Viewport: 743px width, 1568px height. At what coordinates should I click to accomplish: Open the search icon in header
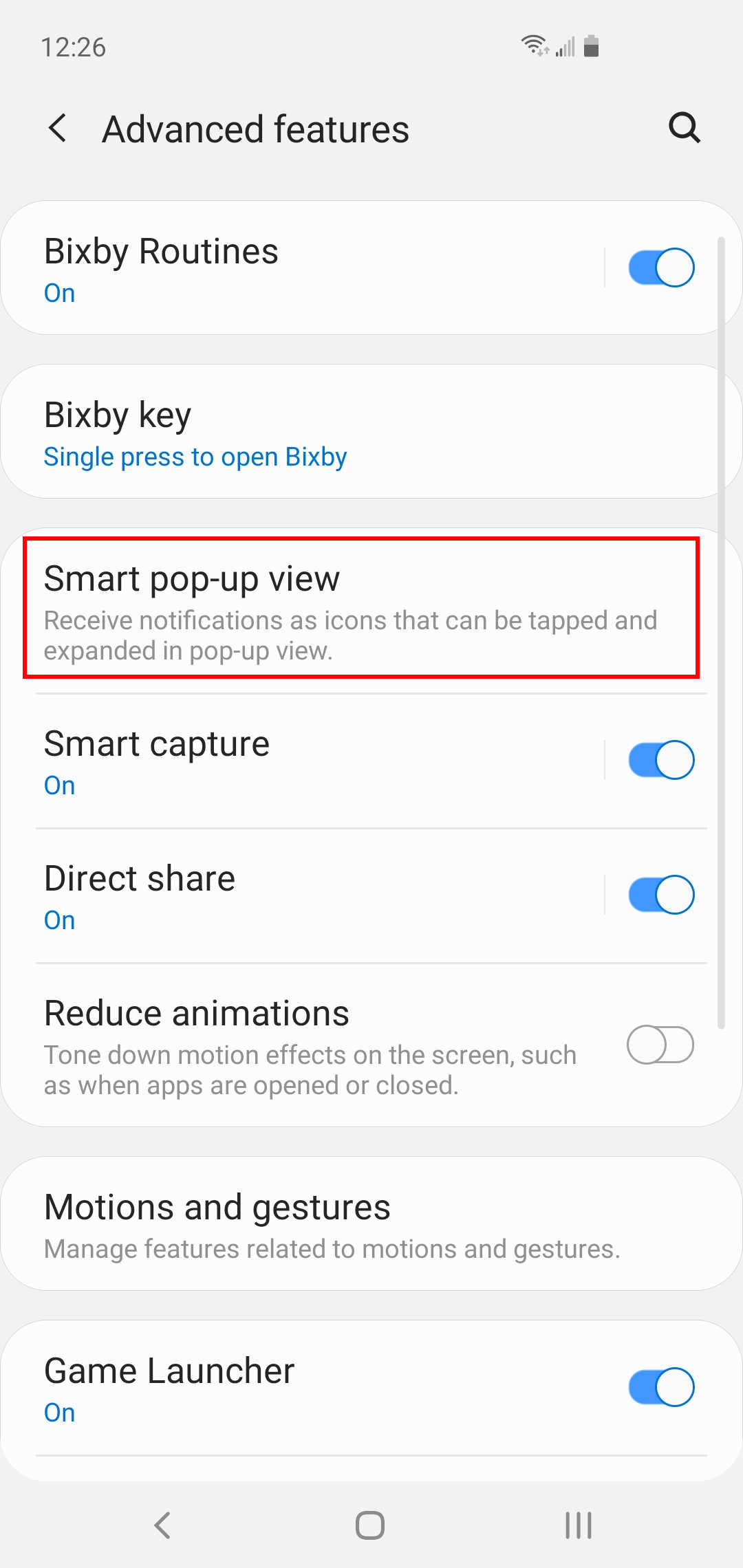(684, 128)
